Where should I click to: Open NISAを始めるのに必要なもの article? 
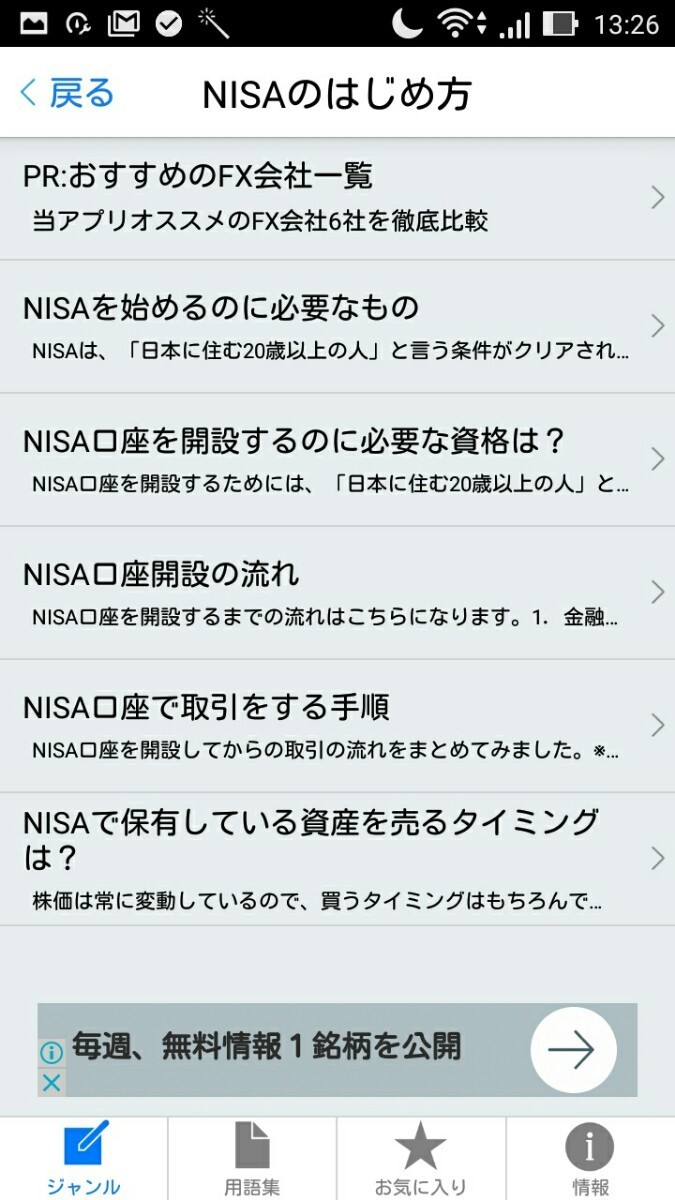click(337, 327)
